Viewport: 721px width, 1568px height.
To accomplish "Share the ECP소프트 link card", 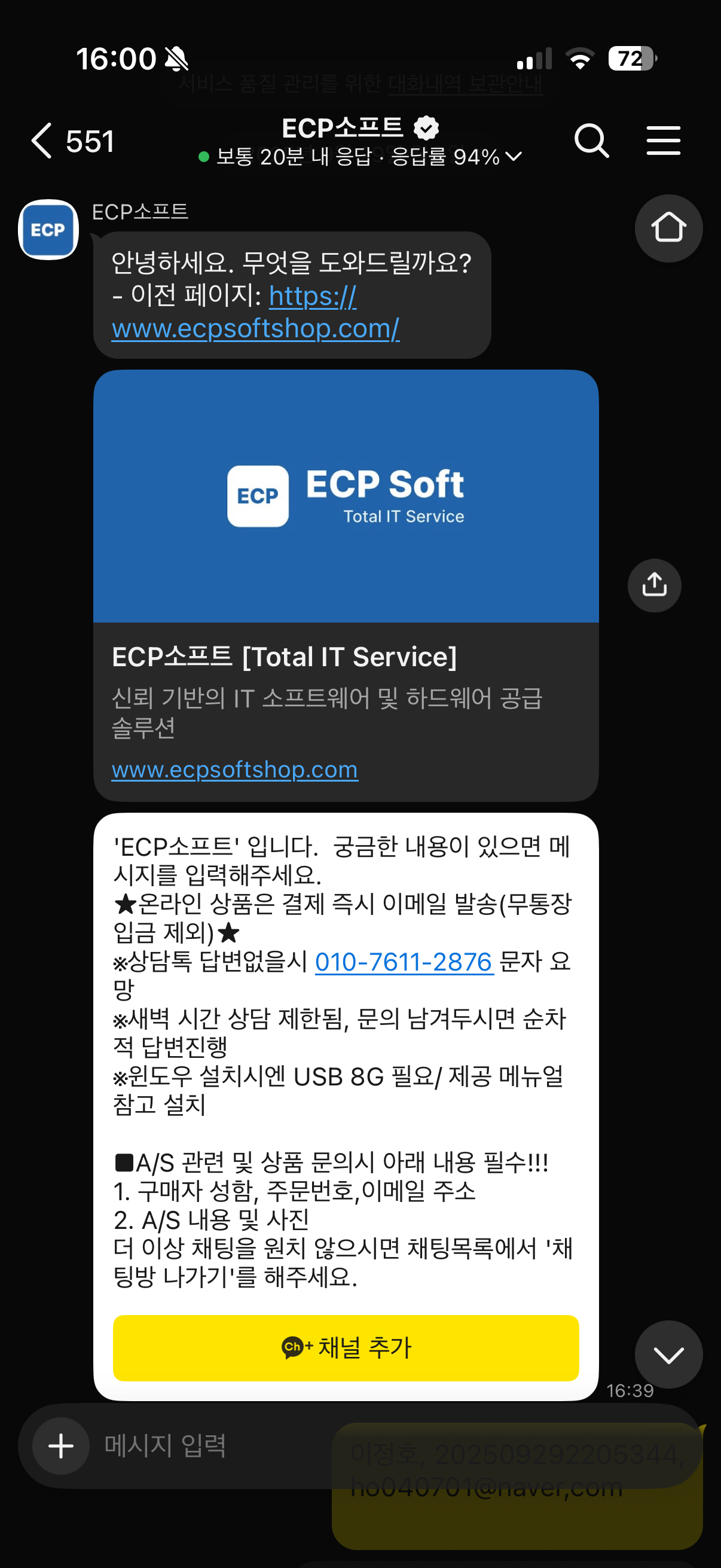I will (x=654, y=585).
